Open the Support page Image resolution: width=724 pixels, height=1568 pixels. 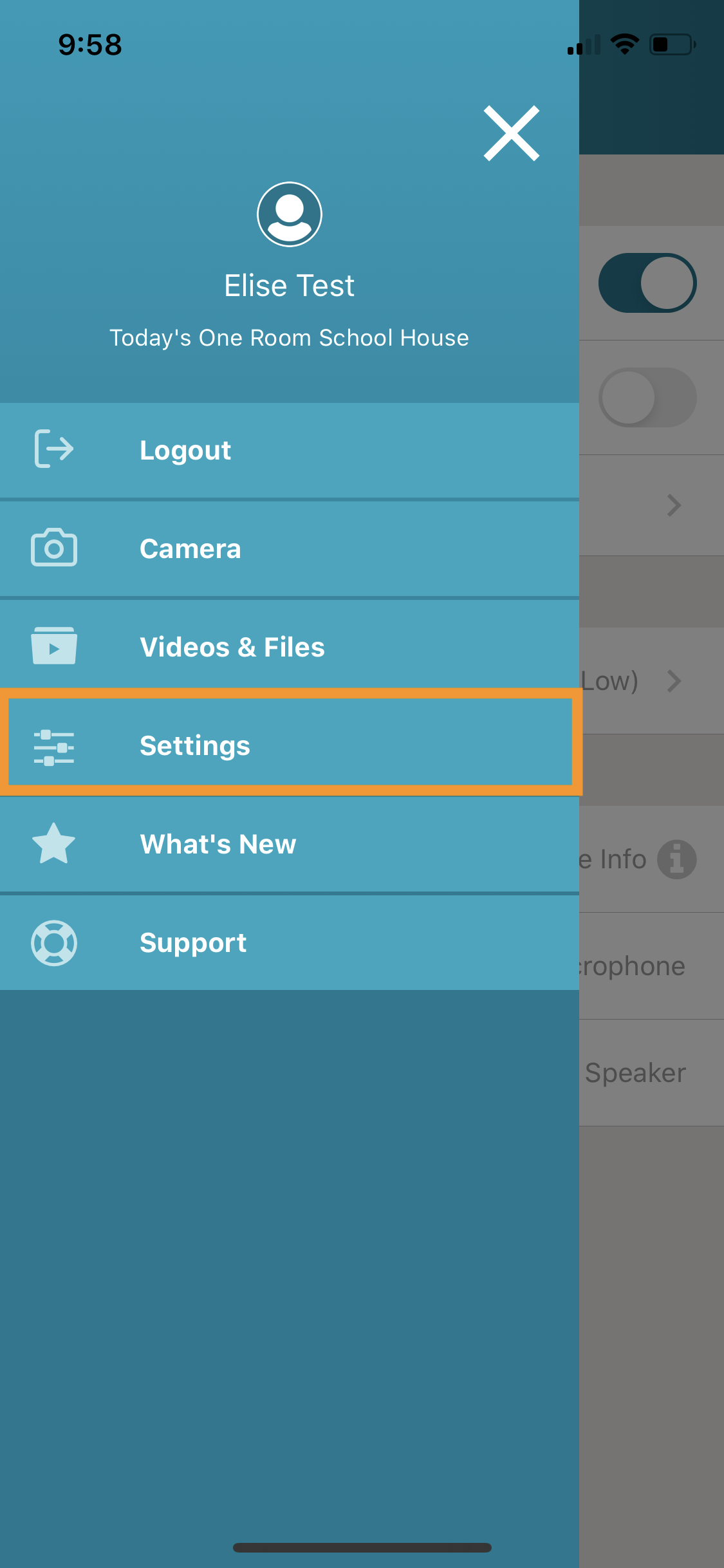click(193, 942)
